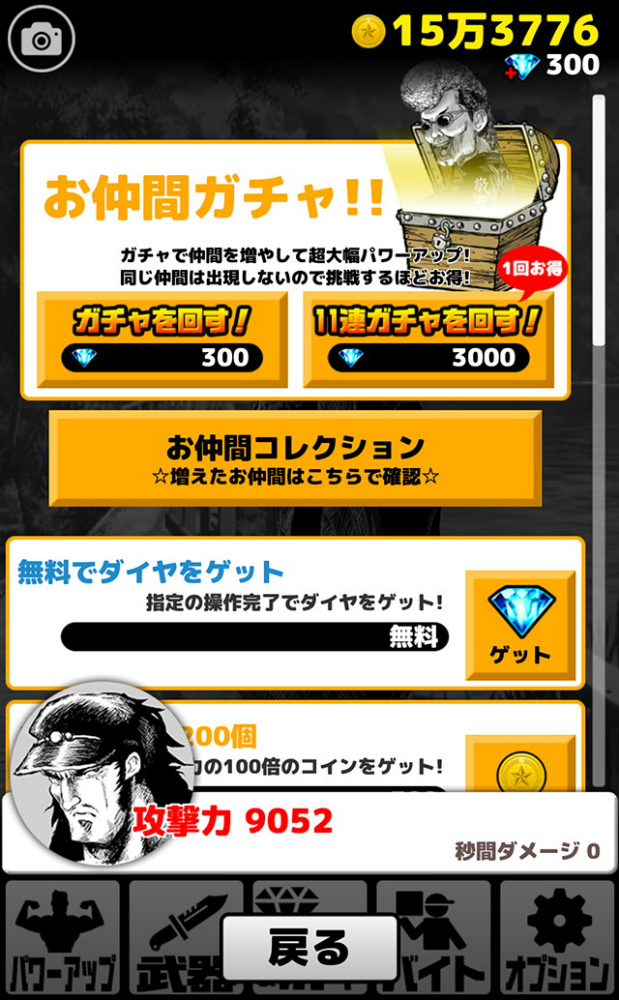Get coins with the coin button
This screenshot has width=619, height=1000.
[520, 768]
